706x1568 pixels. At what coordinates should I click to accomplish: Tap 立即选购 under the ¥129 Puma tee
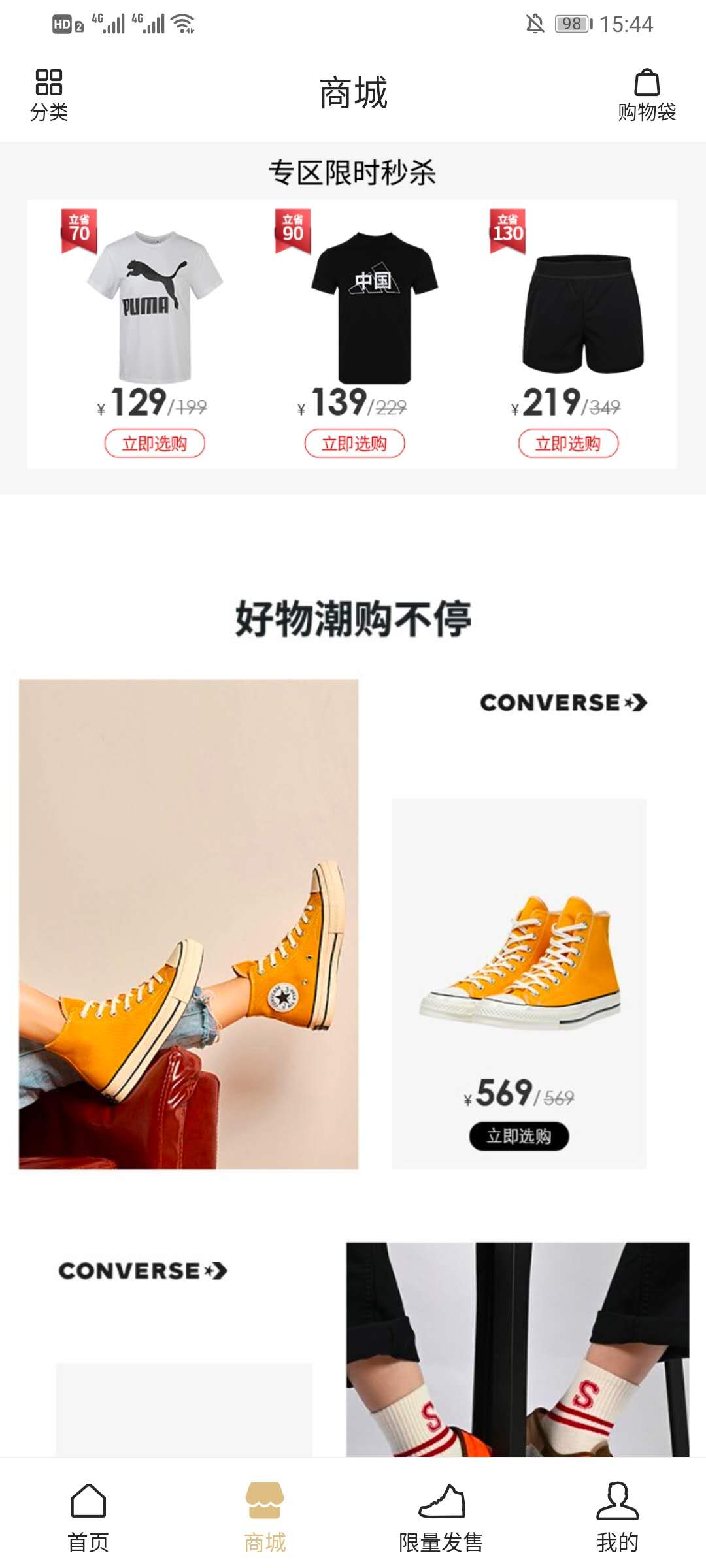(155, 444)
